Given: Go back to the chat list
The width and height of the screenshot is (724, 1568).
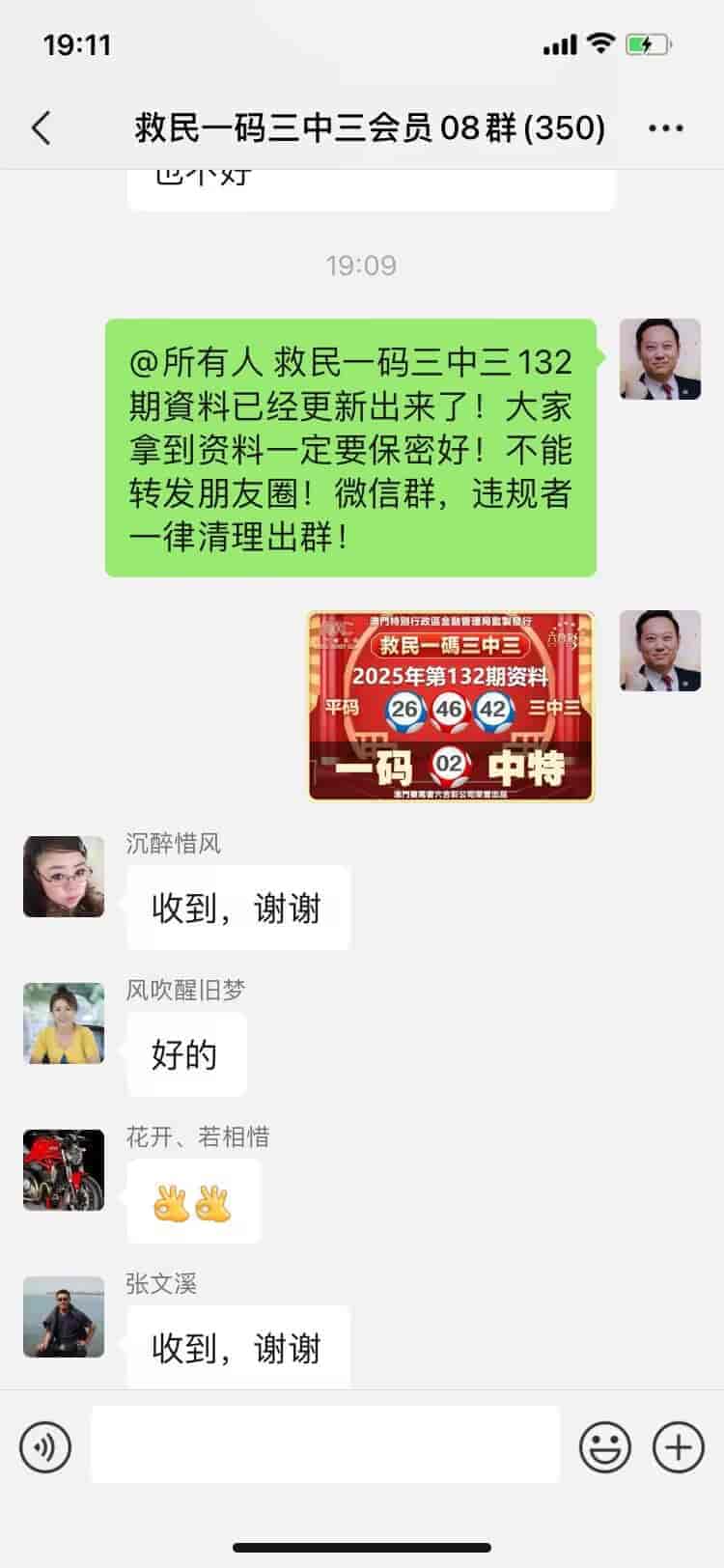Looking at the screenshot, I should click(41, 127).
